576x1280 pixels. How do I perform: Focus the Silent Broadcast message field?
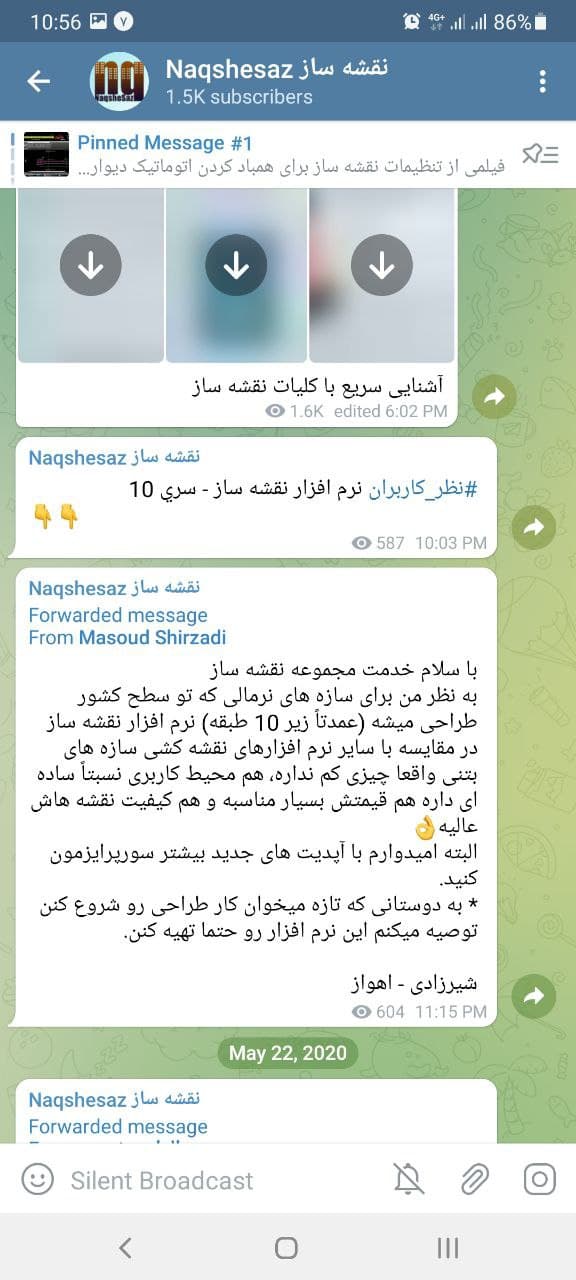(x=220, y=1181)
